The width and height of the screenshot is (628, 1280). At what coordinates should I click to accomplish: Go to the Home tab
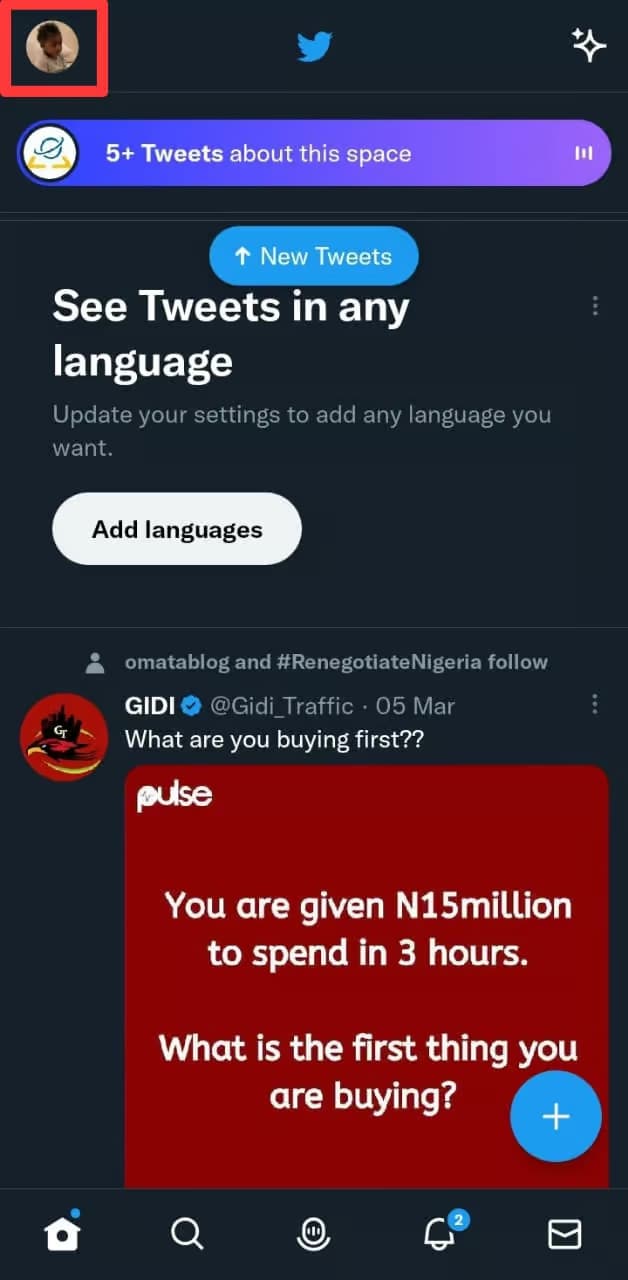(x=62, y=1233)
